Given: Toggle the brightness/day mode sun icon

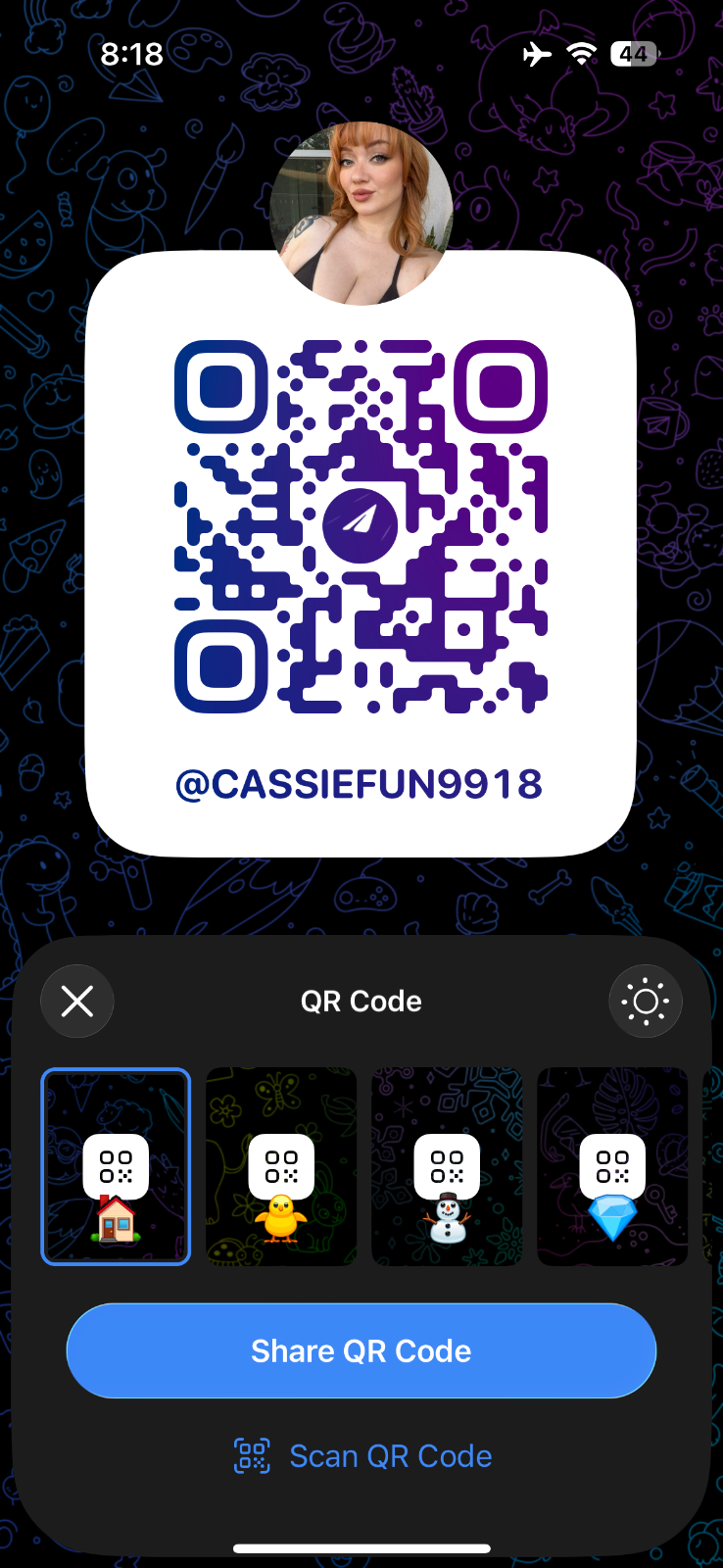Looking at the screenshot, I should click(x=646, y=1001).
